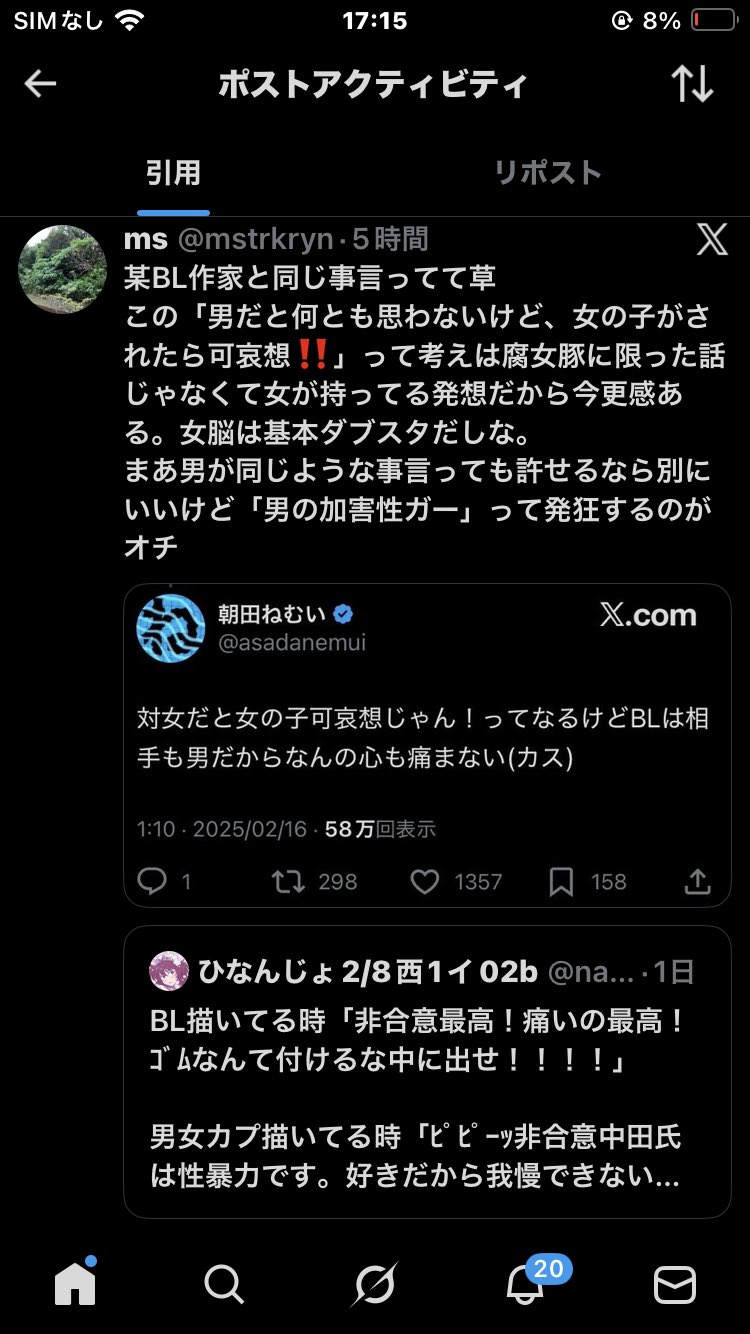Open the sort order arrows icon
The width and height of the screenshot is (750, 1334).
click(x=692, y=84)
